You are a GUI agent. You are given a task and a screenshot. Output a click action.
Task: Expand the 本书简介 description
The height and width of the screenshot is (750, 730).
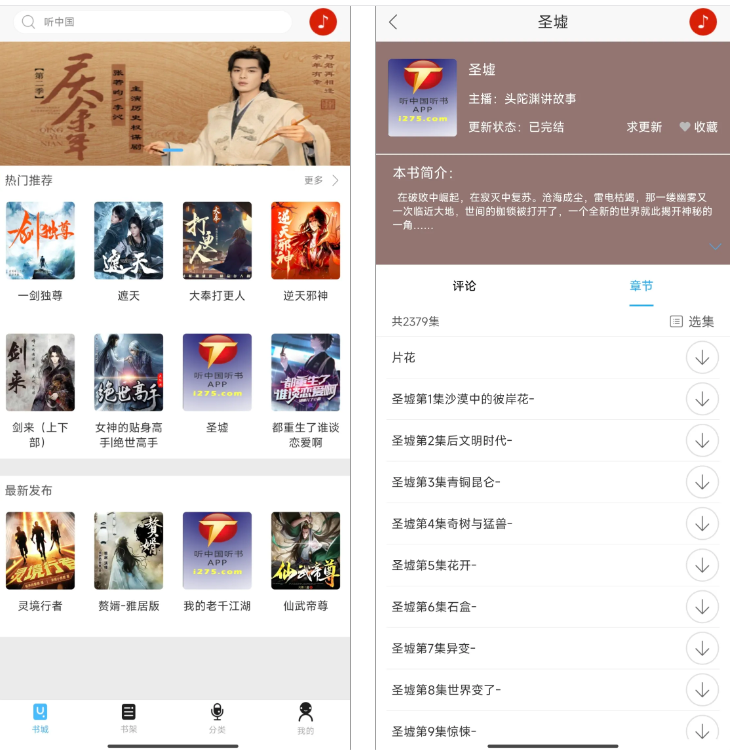click(x=714, y=246)
